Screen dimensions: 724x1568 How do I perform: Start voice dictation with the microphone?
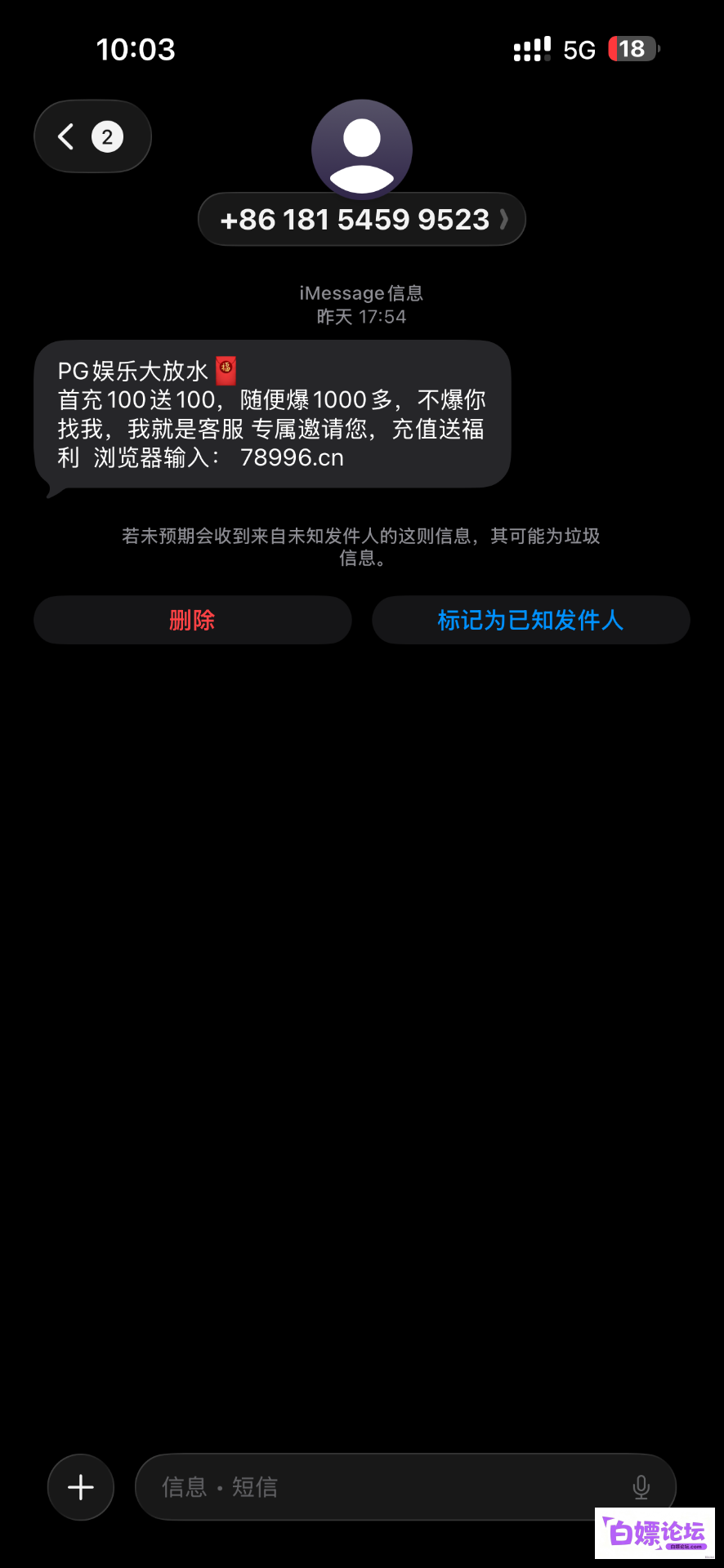coord(641,1487)
